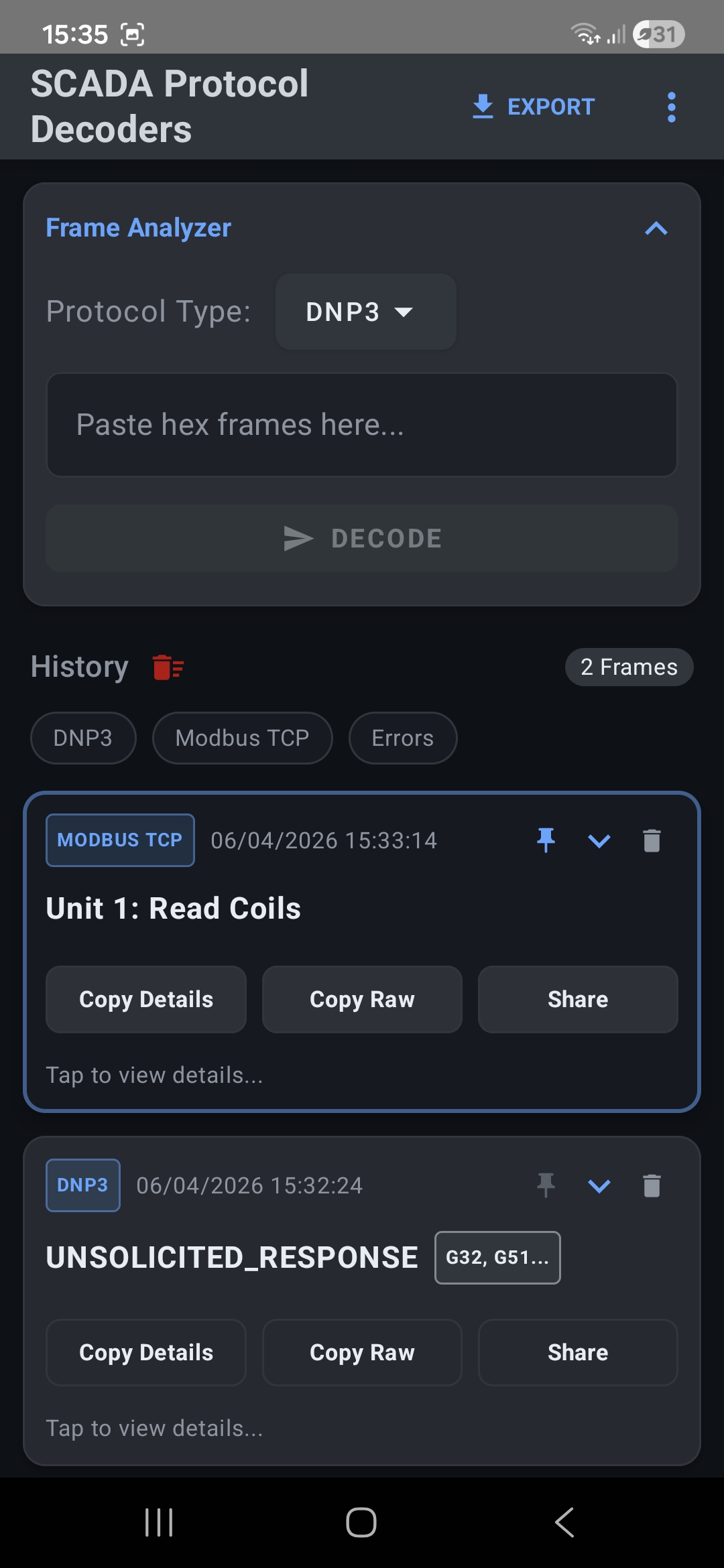Screen dimensions: 724x1568
Task: Show only the Errors filter chip
Action: pos(402,738)
